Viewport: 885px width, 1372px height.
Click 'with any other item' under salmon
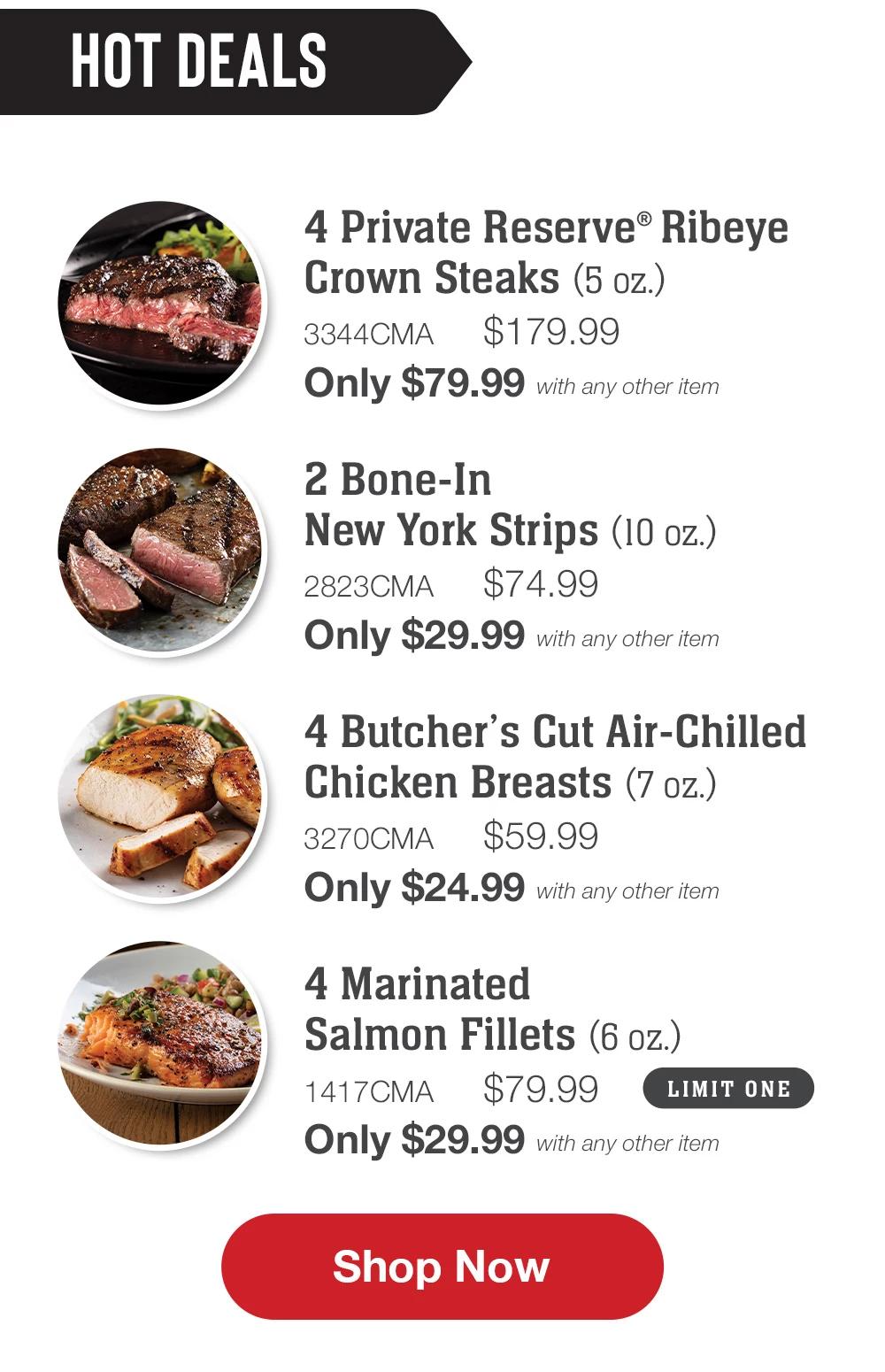pyautogui.click(x=627, y=1143)
